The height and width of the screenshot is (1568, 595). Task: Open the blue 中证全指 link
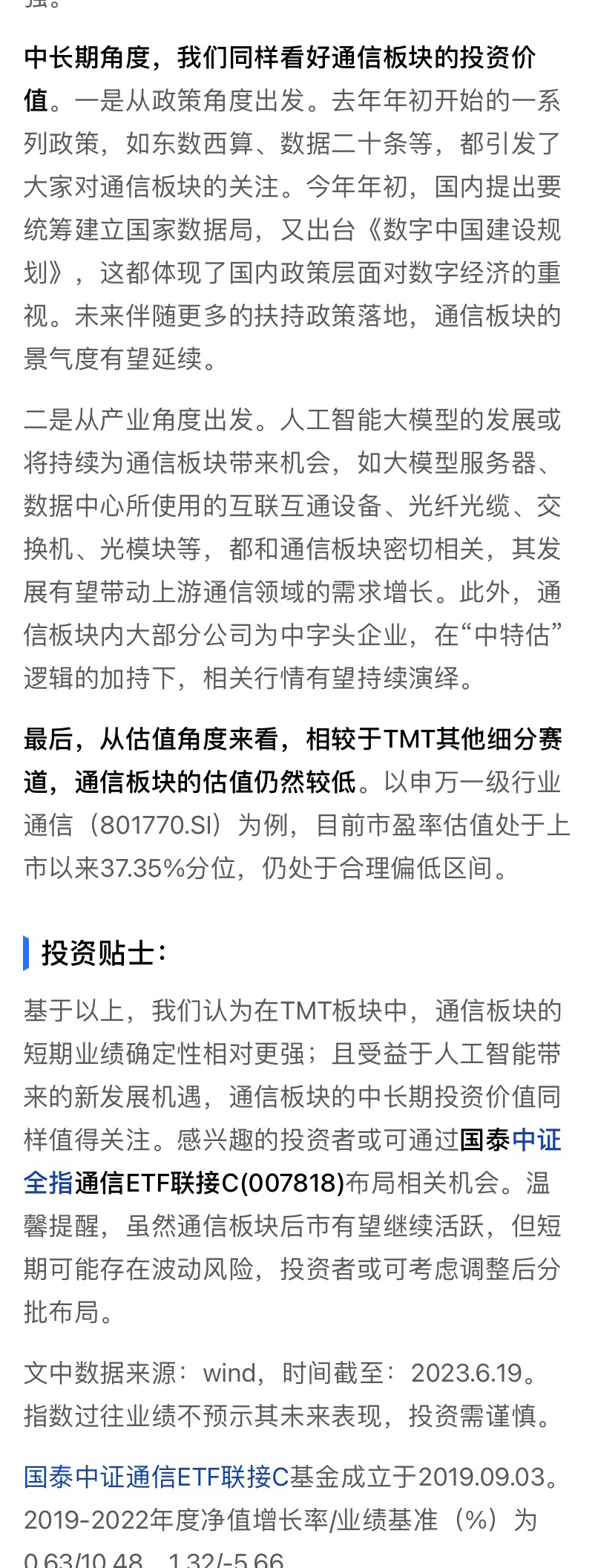click(536, 1140)
